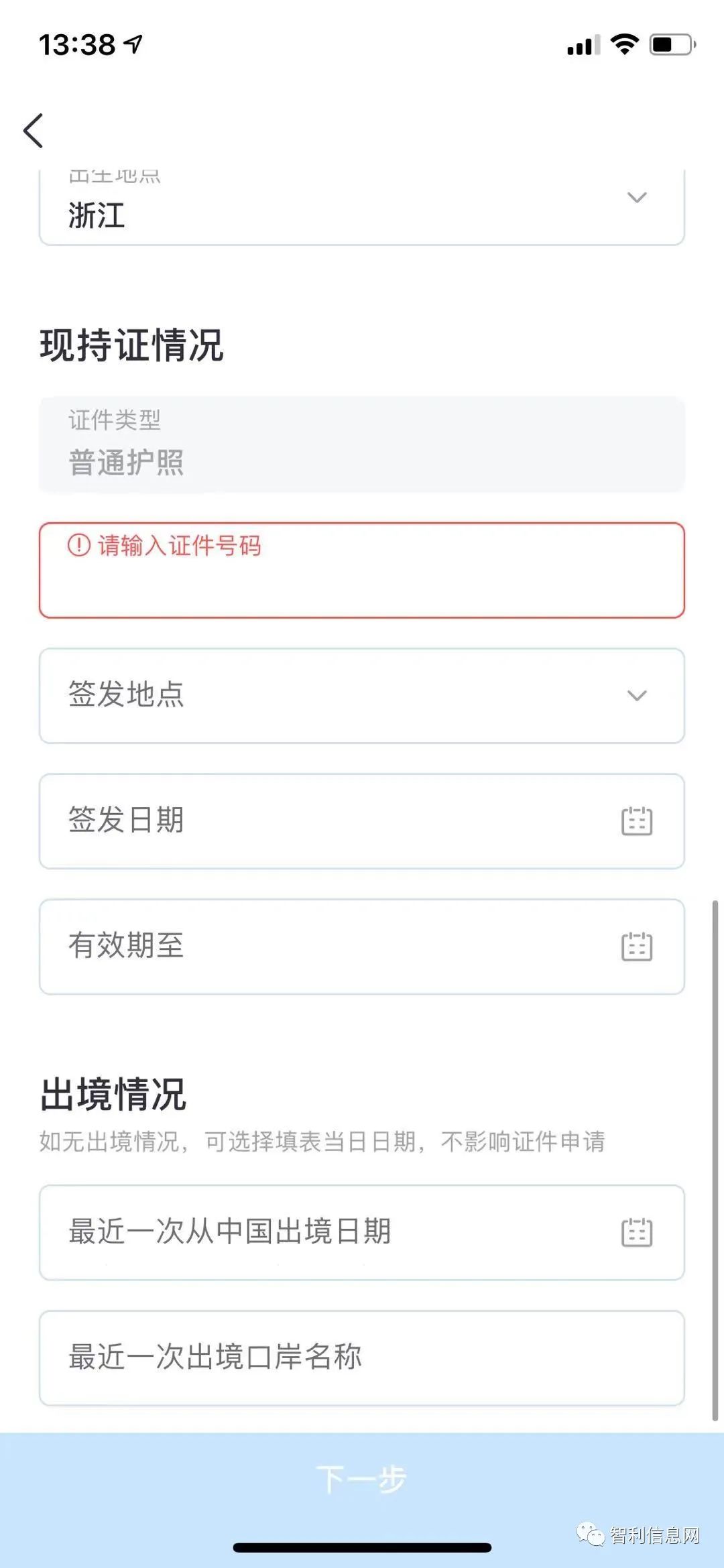Pick a date in 签发日期 field
The width and height of the screenshot is (724, 1568).
coord(362,821)
